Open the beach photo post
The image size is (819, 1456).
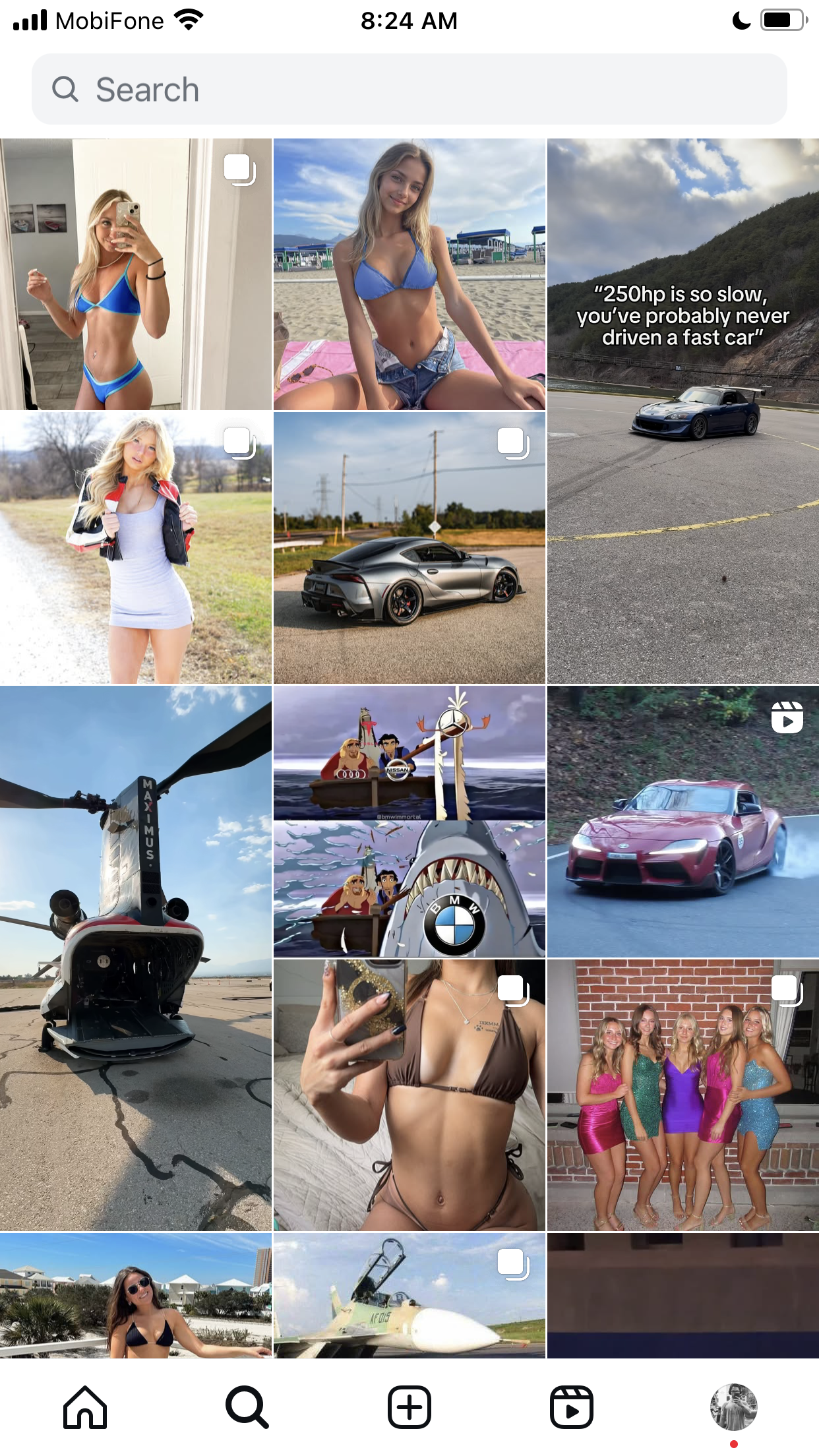409,274
